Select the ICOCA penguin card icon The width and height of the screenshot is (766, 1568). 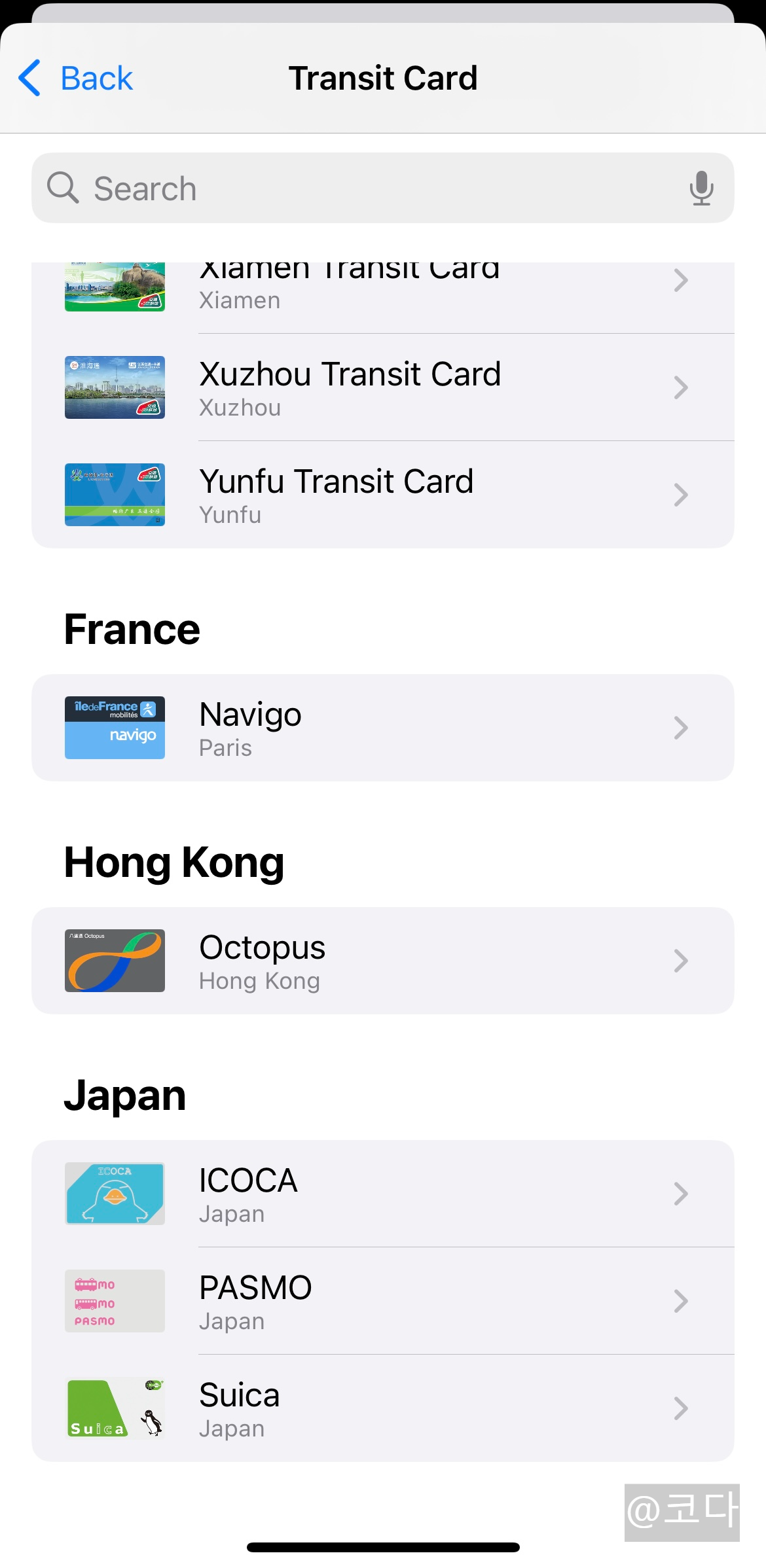tap(114, 1193)
